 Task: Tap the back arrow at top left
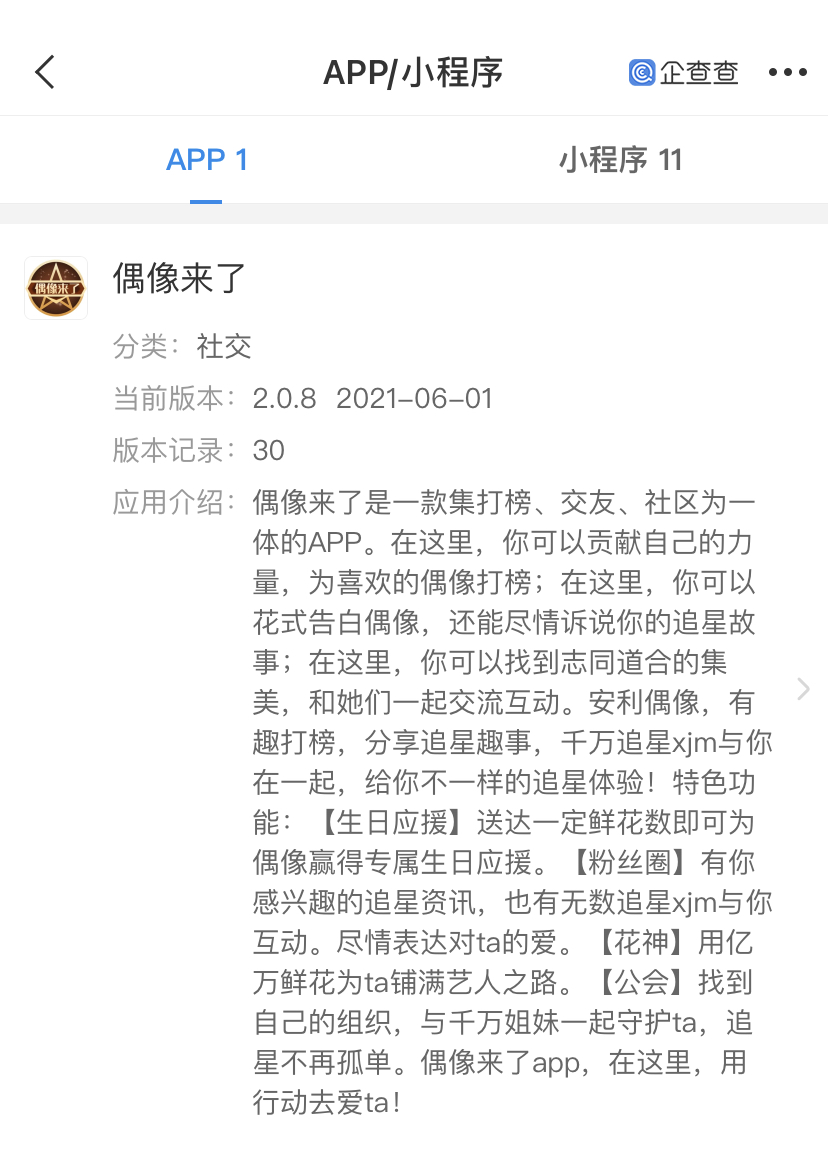[x=44, y=72]
